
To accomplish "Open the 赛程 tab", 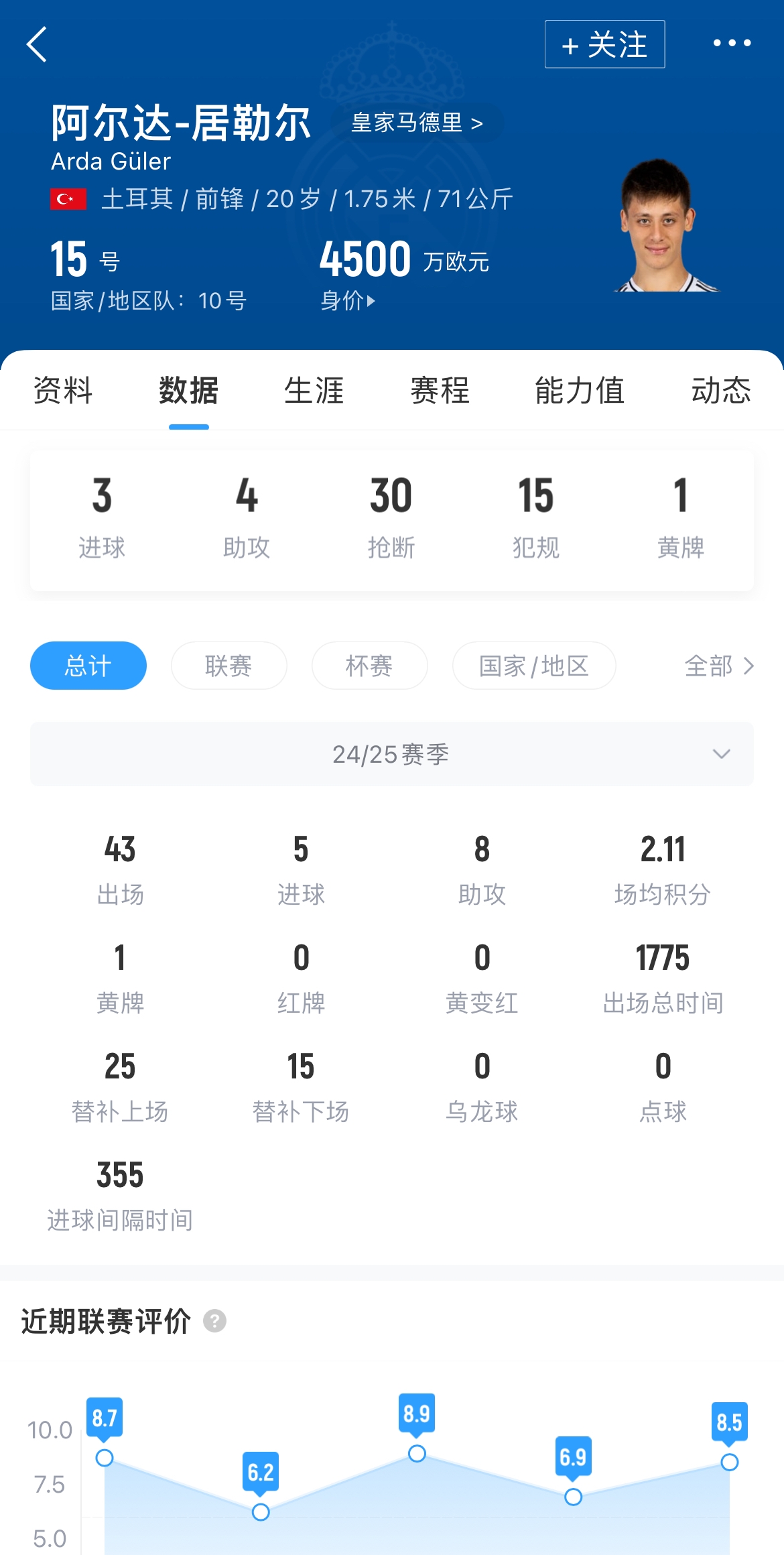I will tap(440, 390).
